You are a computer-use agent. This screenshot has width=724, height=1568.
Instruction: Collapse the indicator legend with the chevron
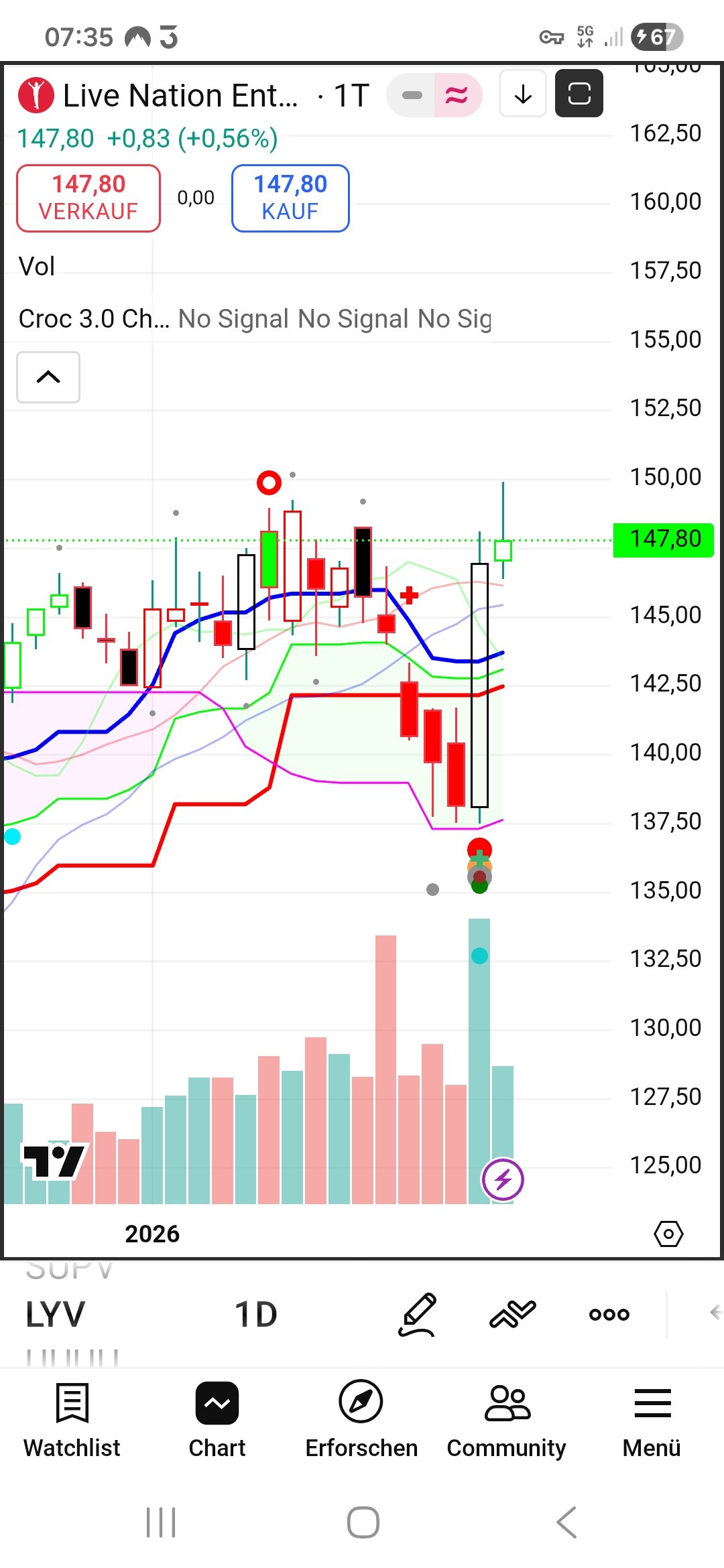(x=48, y=377)
